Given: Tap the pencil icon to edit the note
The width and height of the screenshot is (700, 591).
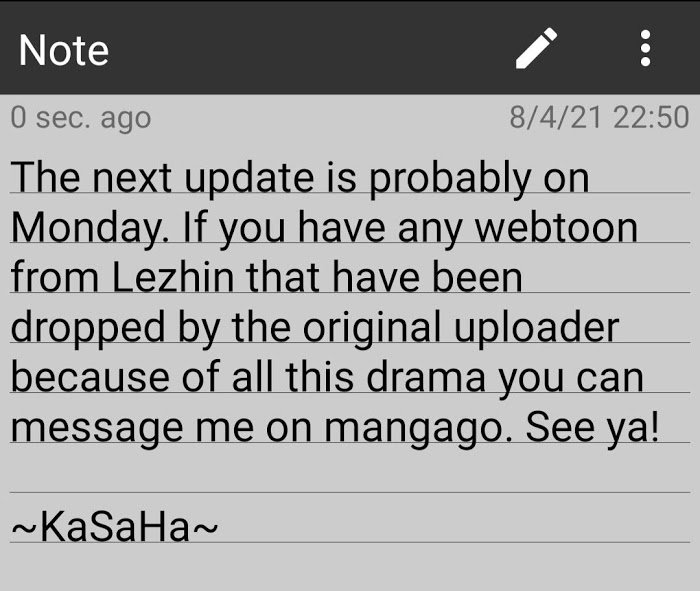Looking at the screenshot, I should tap(536, 49).
